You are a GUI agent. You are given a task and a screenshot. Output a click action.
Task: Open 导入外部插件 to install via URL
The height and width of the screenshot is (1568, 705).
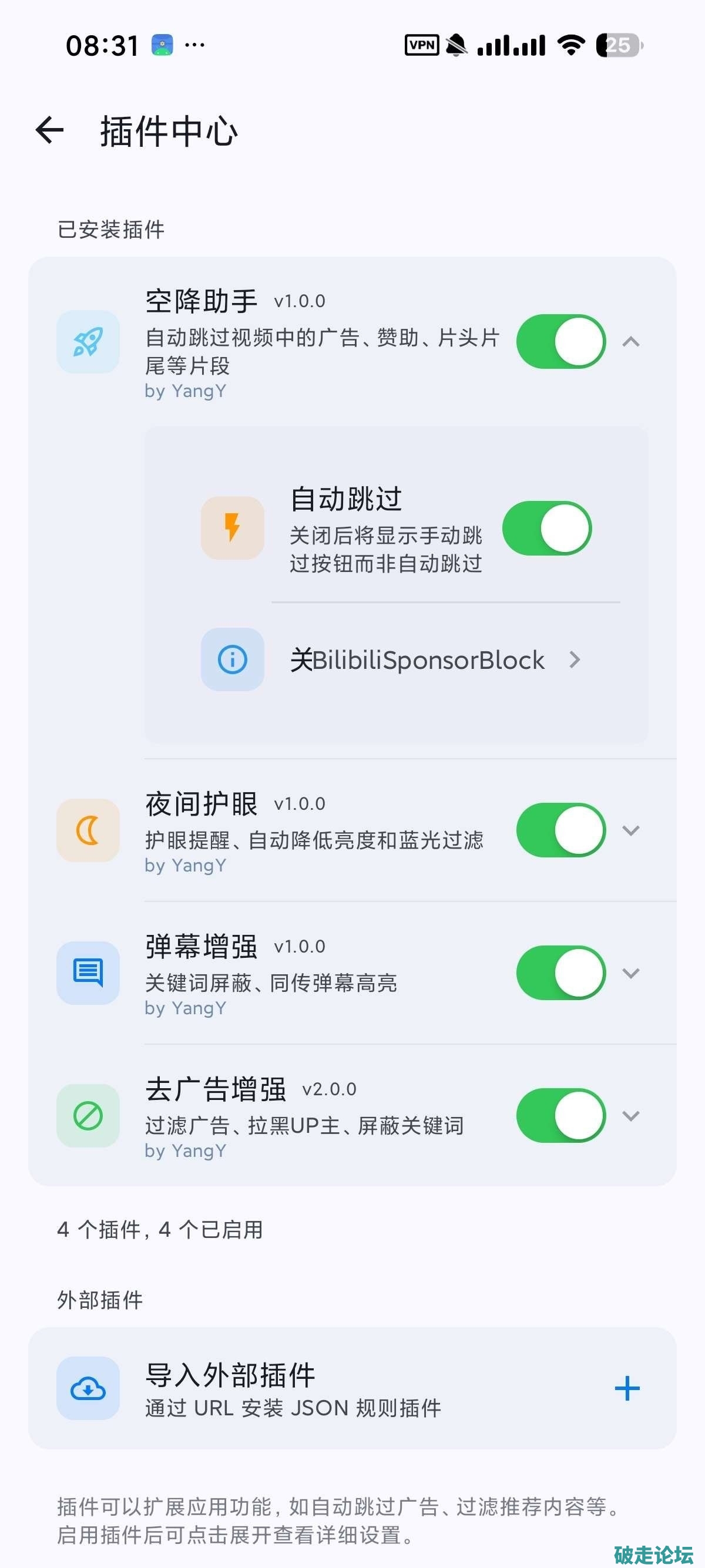pyautogui.click(x=292, y=1388)
